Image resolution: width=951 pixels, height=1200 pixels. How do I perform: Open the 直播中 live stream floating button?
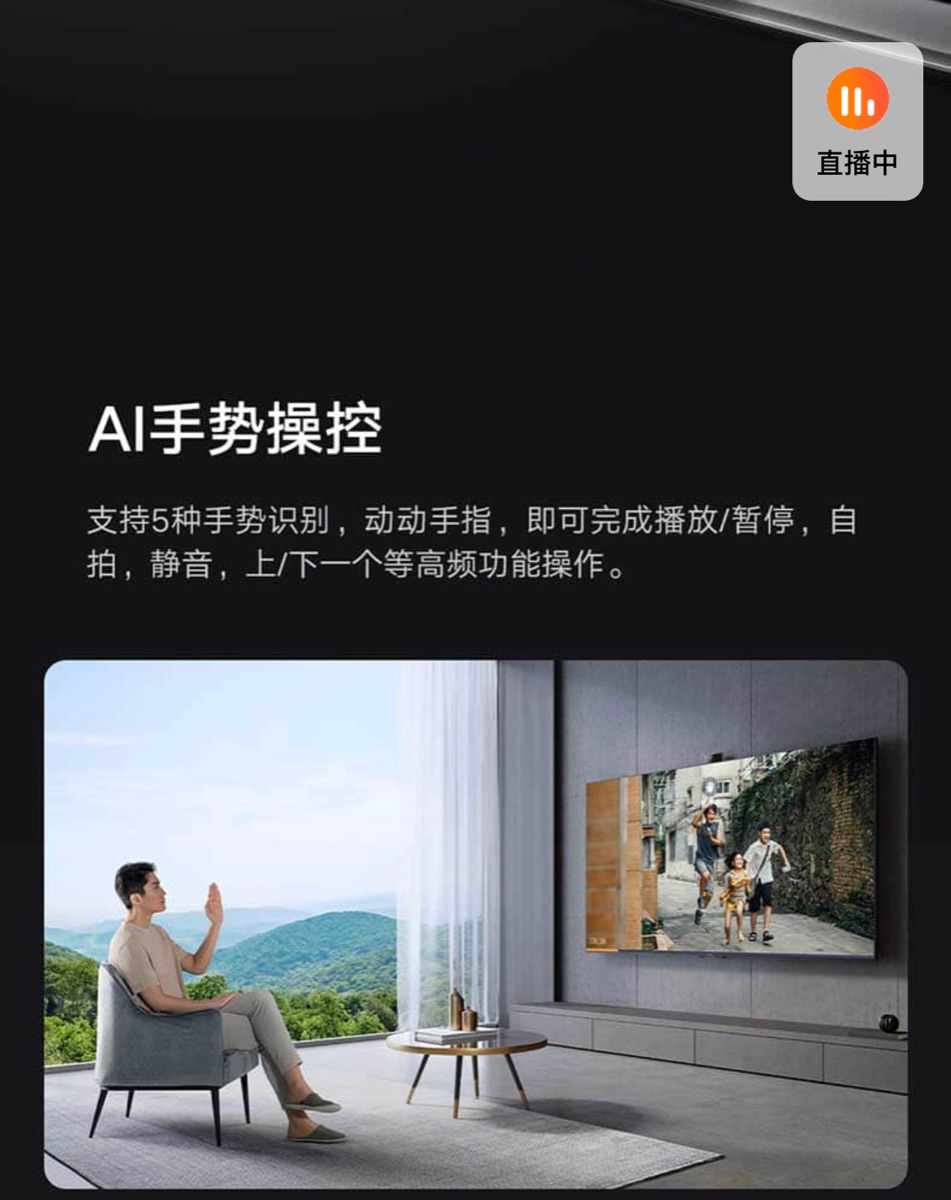point(857,121)
